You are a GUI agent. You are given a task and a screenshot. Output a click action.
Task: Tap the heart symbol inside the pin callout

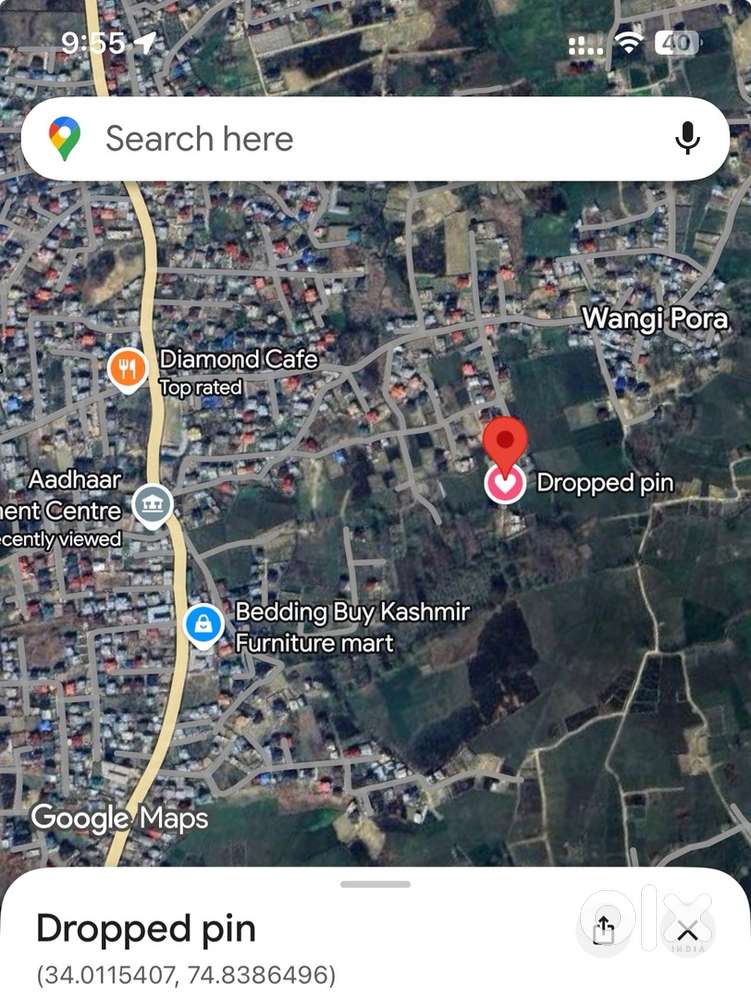(x=506, y=485)
